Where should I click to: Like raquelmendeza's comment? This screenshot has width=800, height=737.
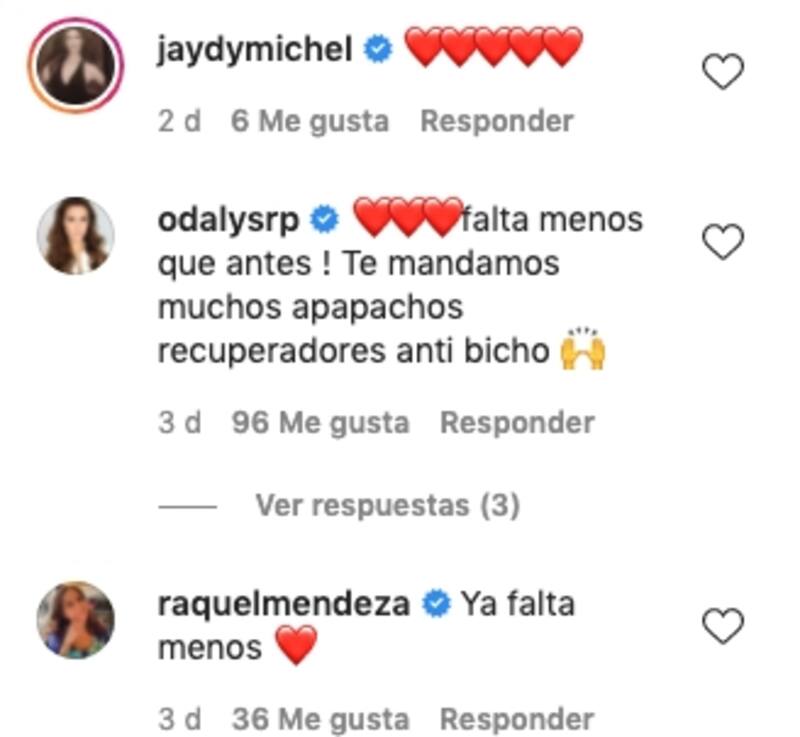point(723,627)
